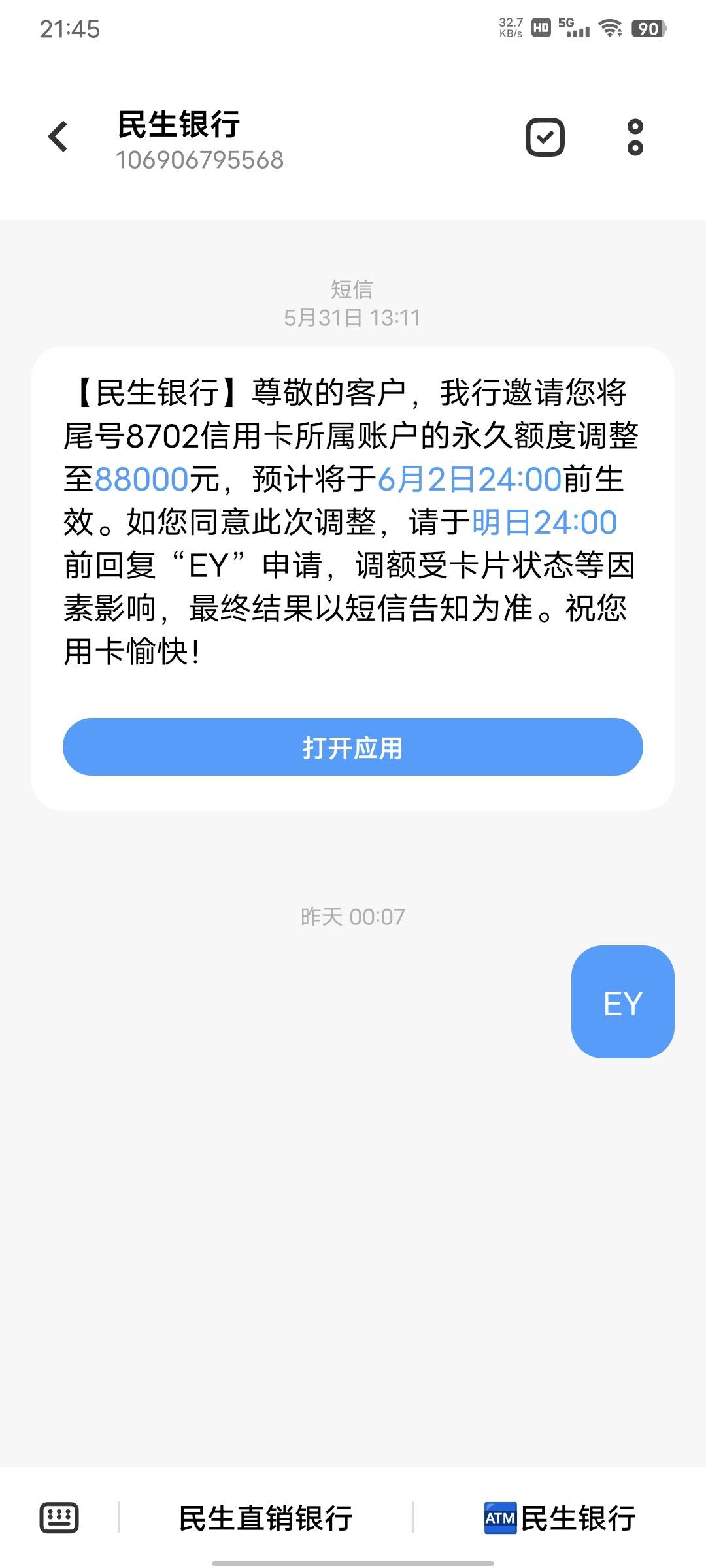This screenshot has width=706, height=1568.
Task: Switch to keyboard input via keyboard icon
Action: (59, 1517)
